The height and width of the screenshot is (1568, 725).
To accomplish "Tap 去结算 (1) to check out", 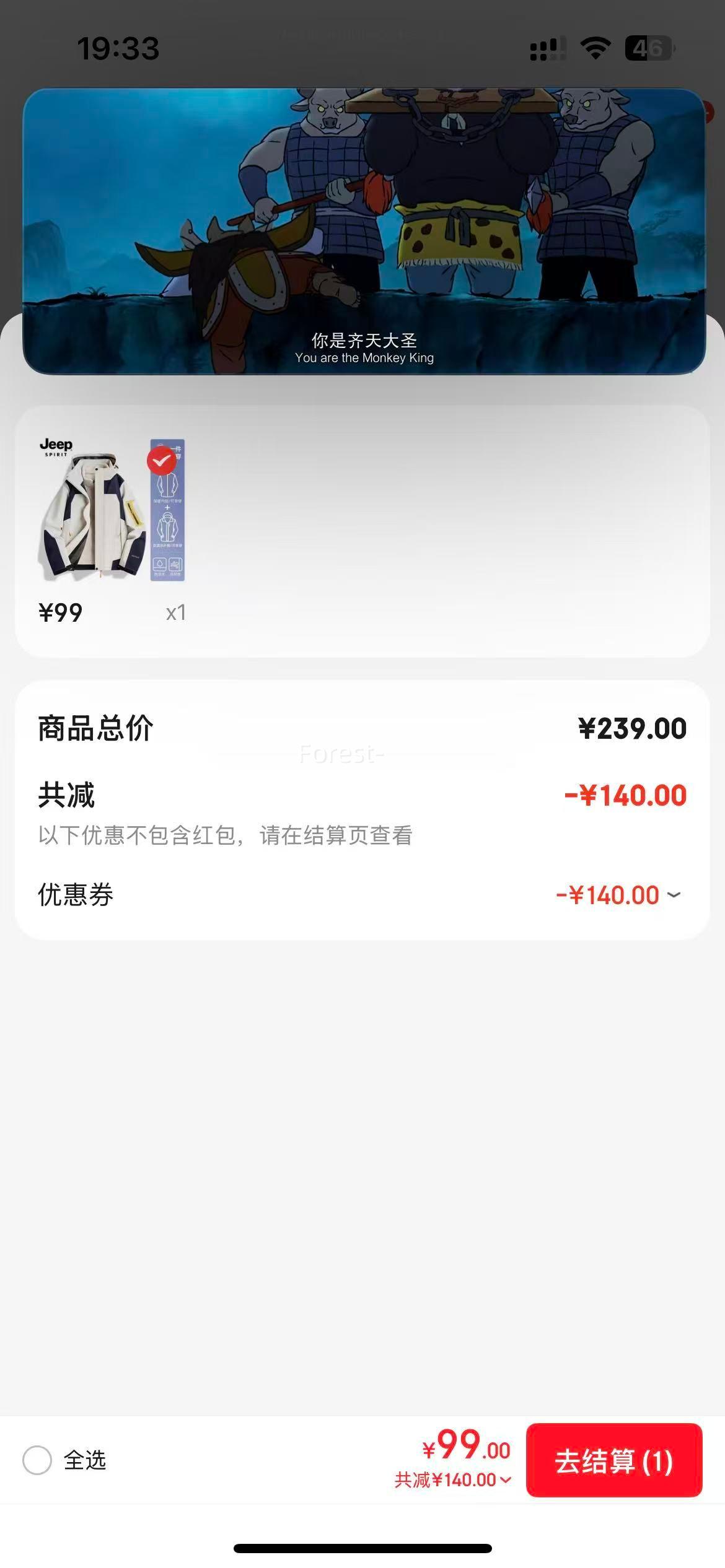I will click(x=613, y=1461).
